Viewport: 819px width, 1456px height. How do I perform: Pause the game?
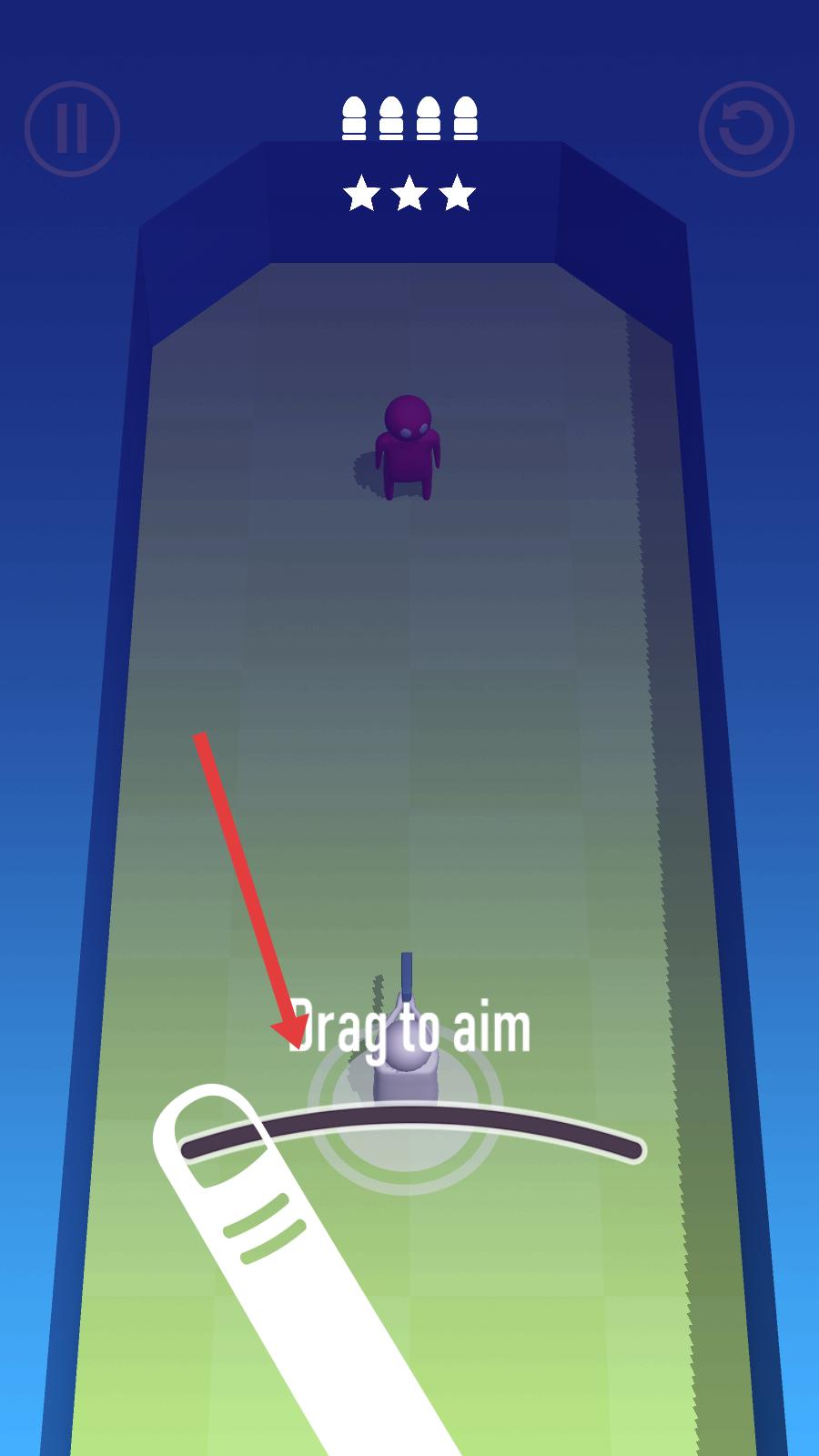(72, 129)
